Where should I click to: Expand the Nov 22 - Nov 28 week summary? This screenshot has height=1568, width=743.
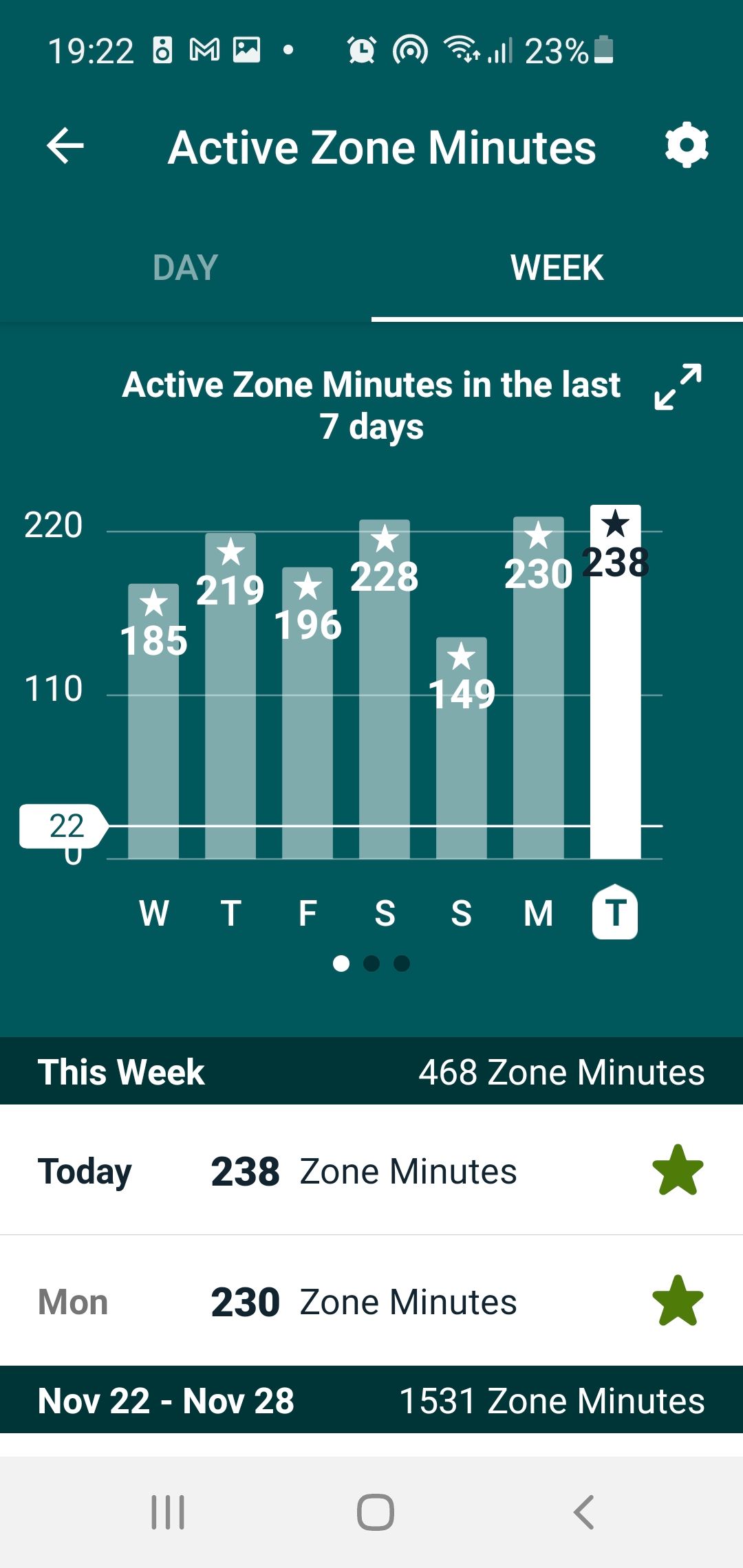click(x=371, y=1401)
